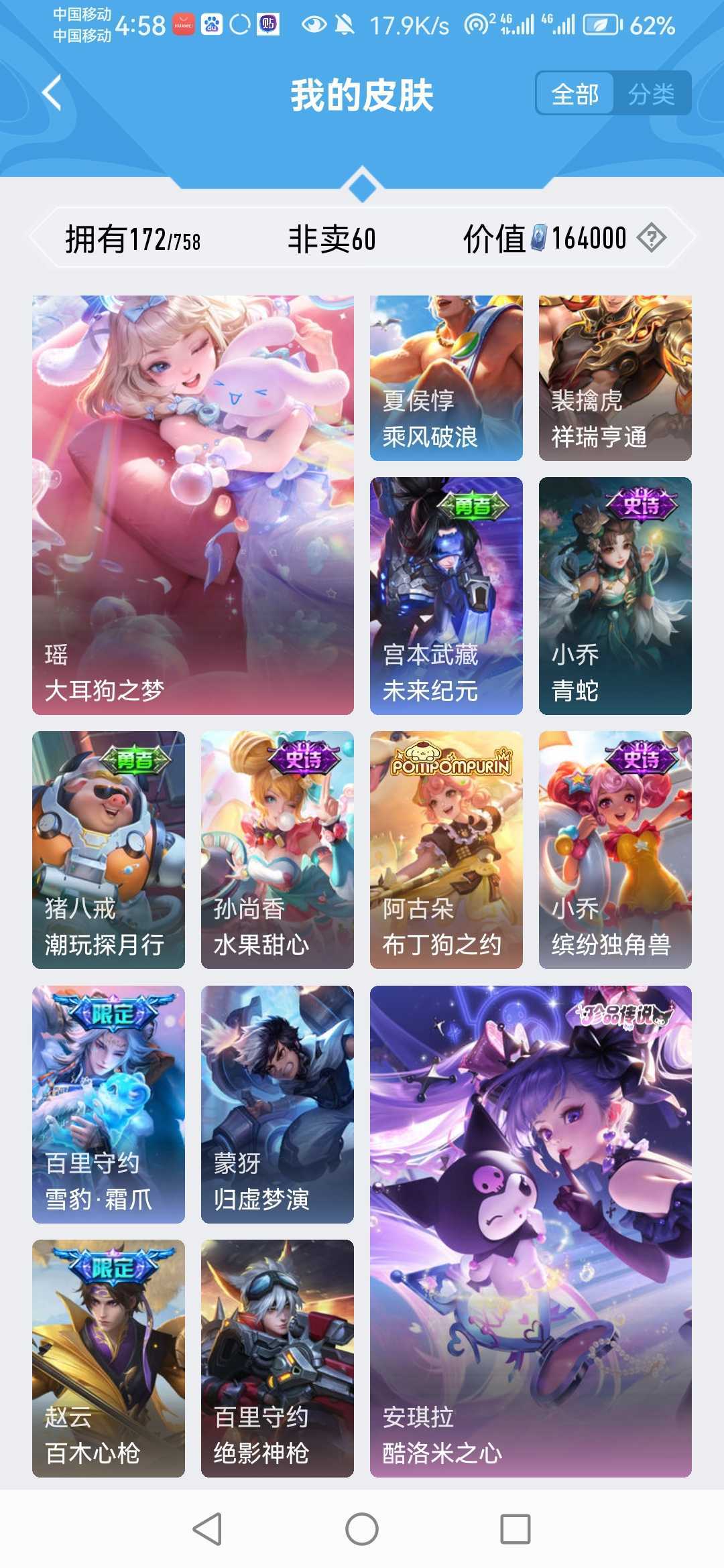View 小乔 青蛇 skin
The image size is (724, 1568).
(x=615, y=596)
